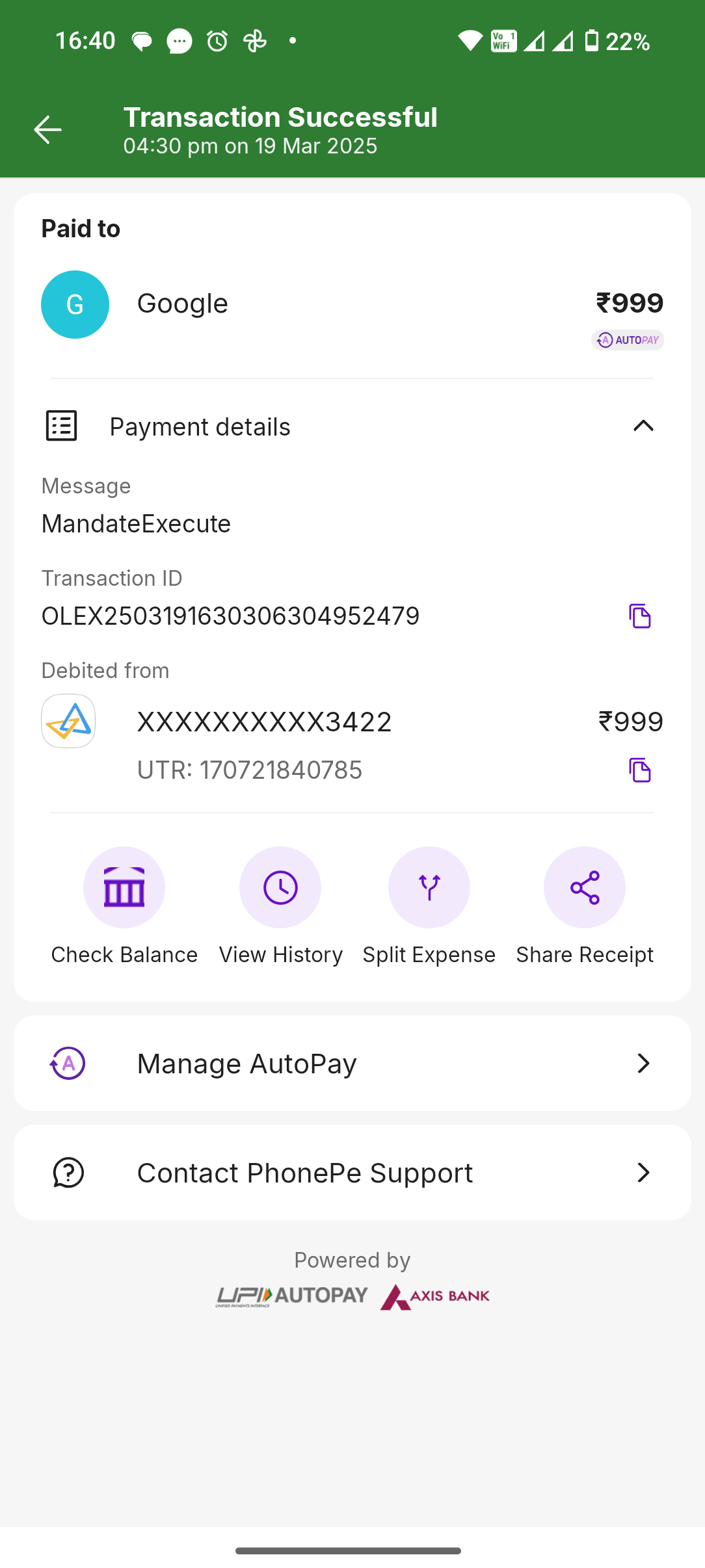Collapse the Payment details section
705x1568 pixels.
pyautogui.click(x=643, y=426)
